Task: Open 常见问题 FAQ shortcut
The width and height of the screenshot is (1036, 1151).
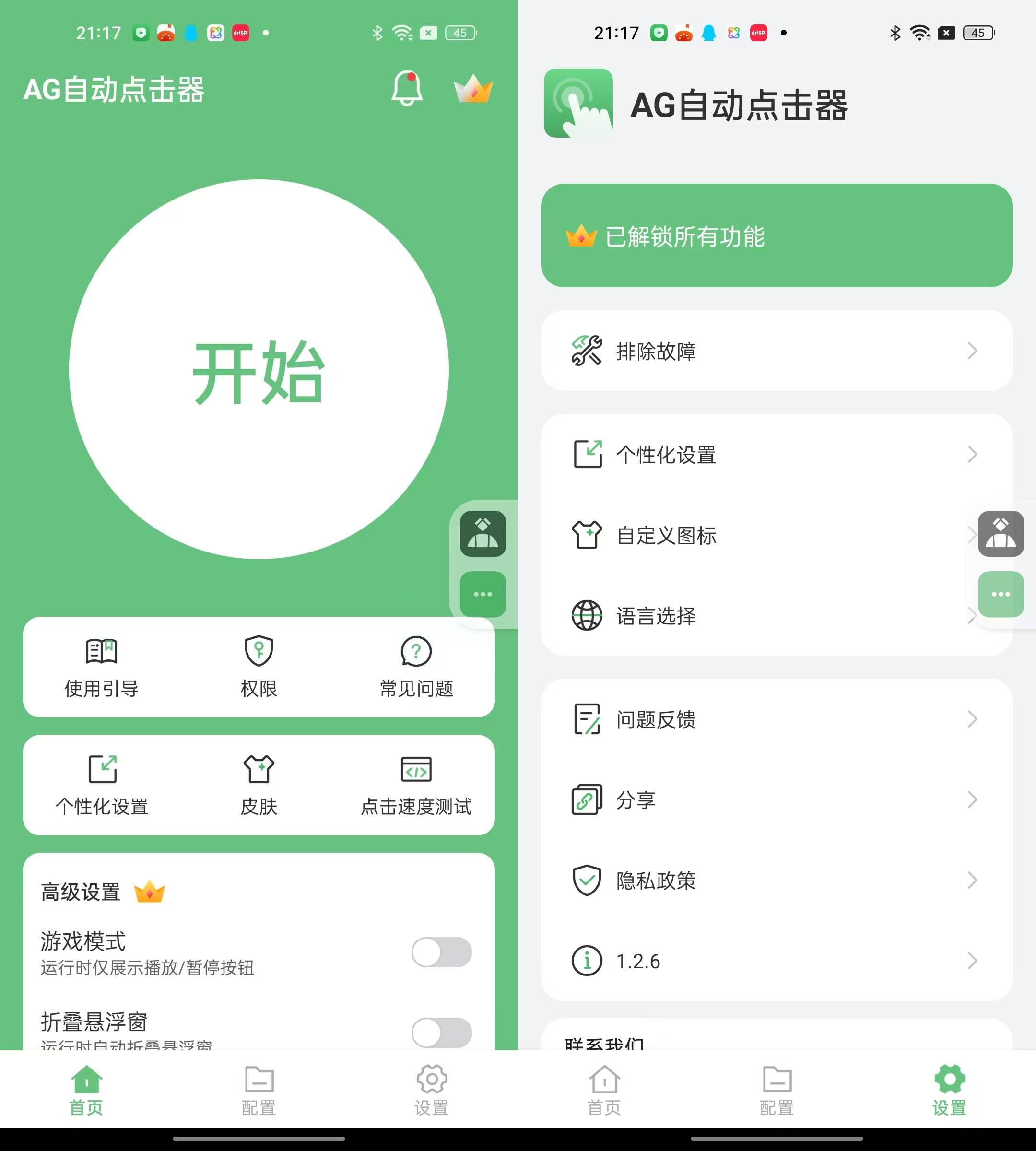Action: point(416,667)
